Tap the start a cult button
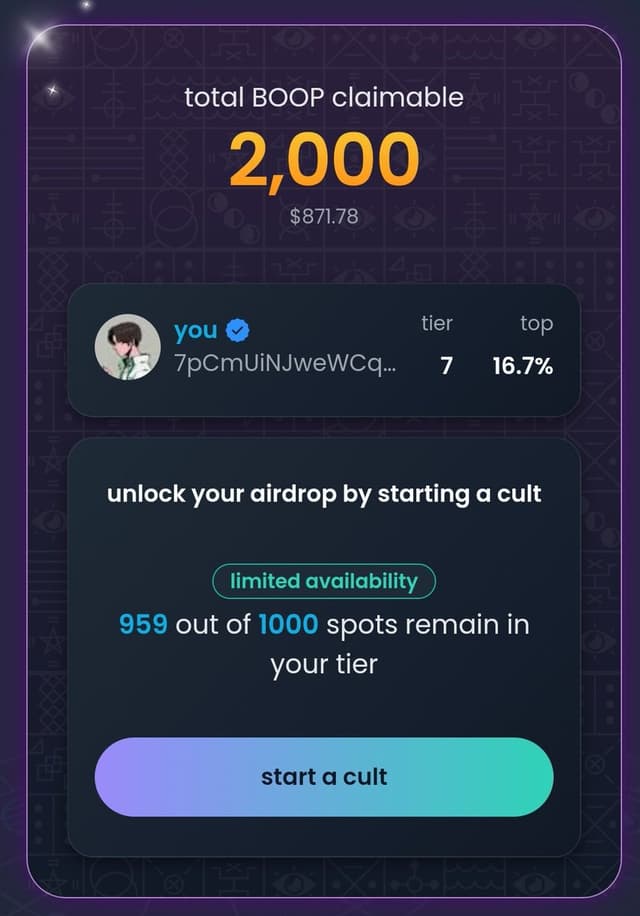The width and height of the screenshot is (640, 916). click(323, 777)
